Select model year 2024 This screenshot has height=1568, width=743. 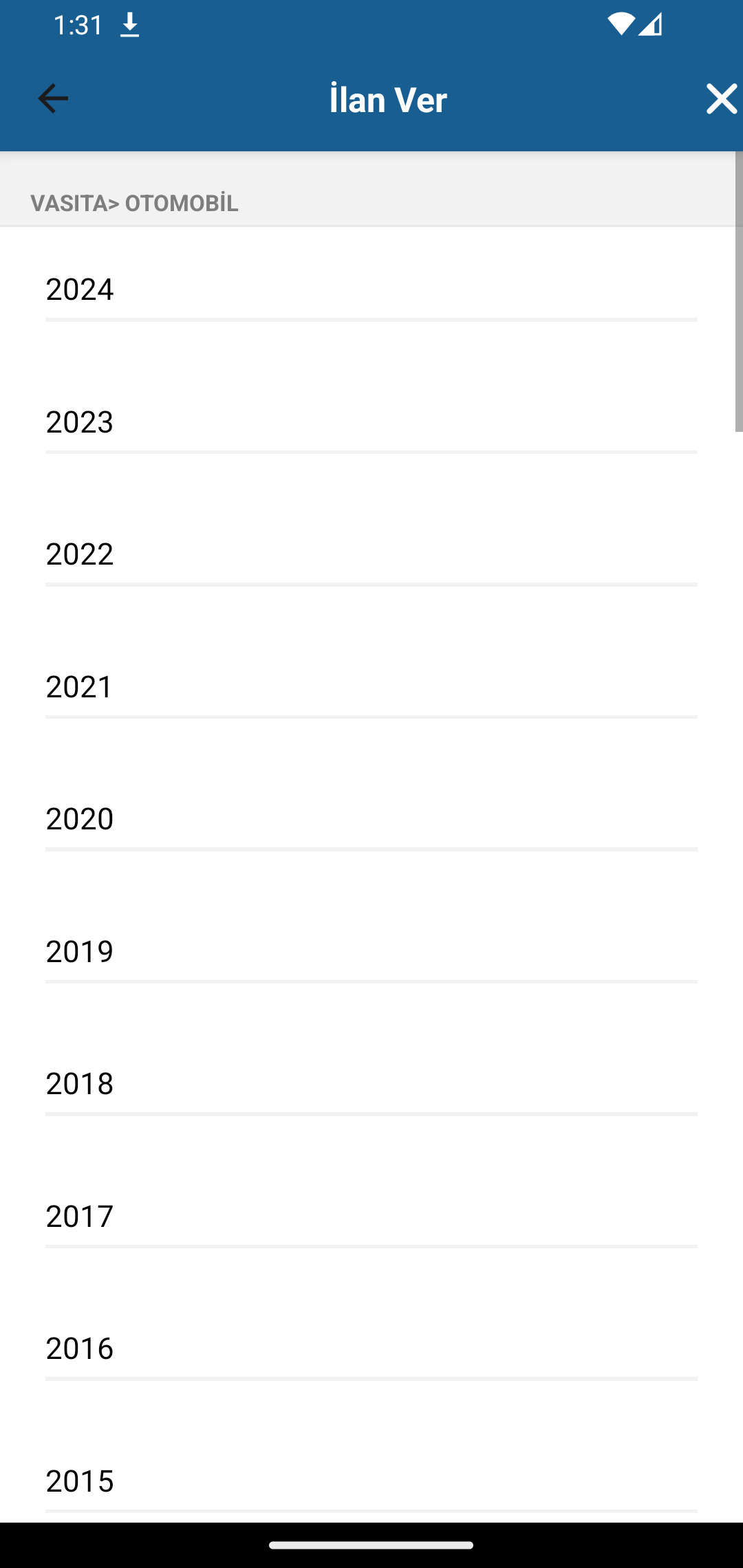[371, 290]
